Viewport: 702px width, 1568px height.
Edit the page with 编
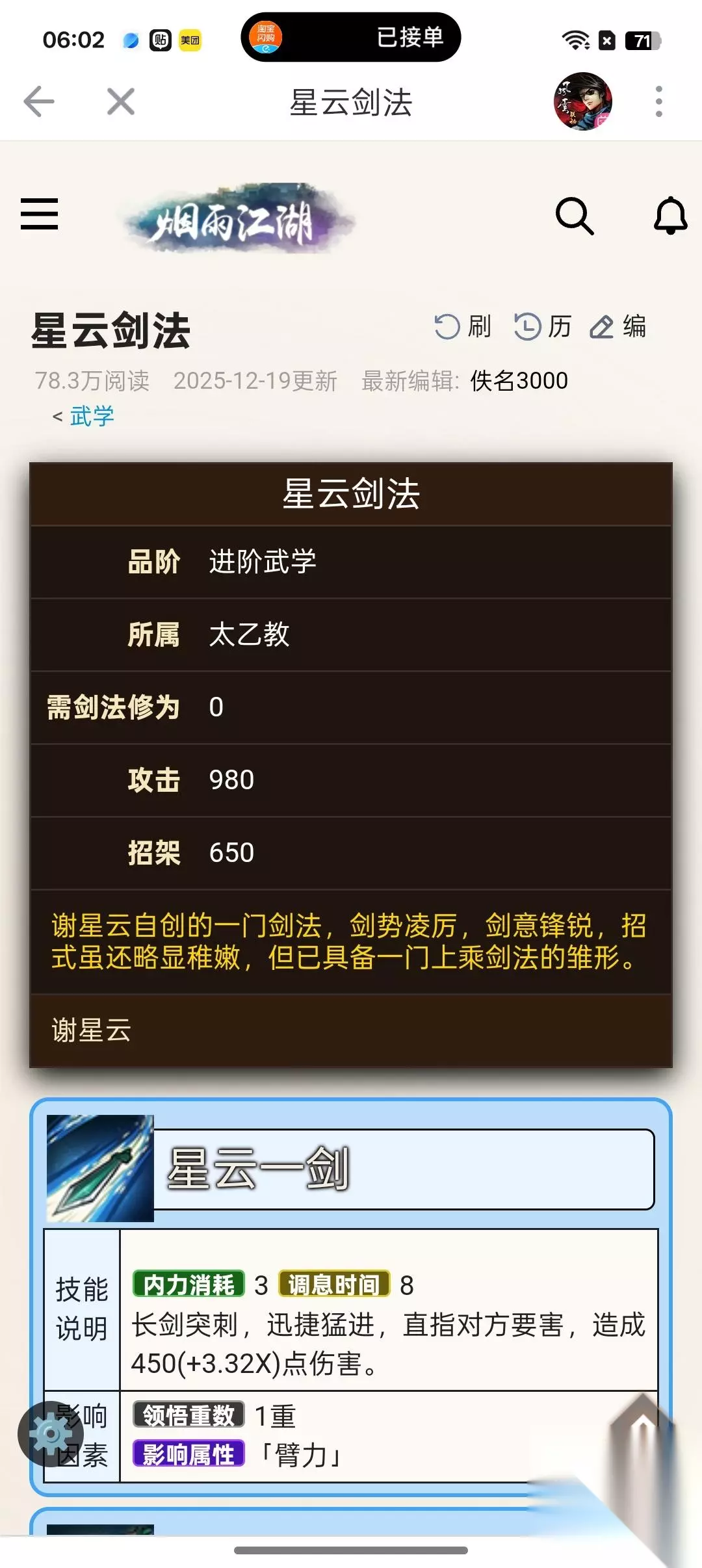pos(618,326)
